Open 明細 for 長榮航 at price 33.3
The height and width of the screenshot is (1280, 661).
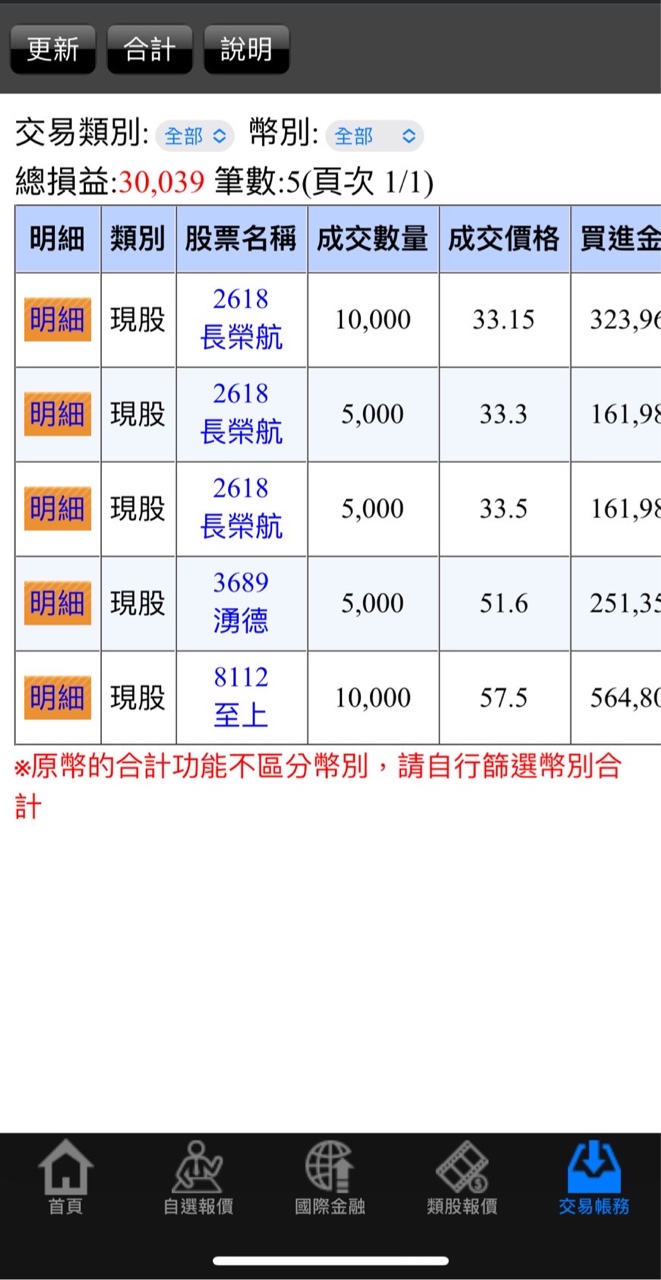pos(58,414)
